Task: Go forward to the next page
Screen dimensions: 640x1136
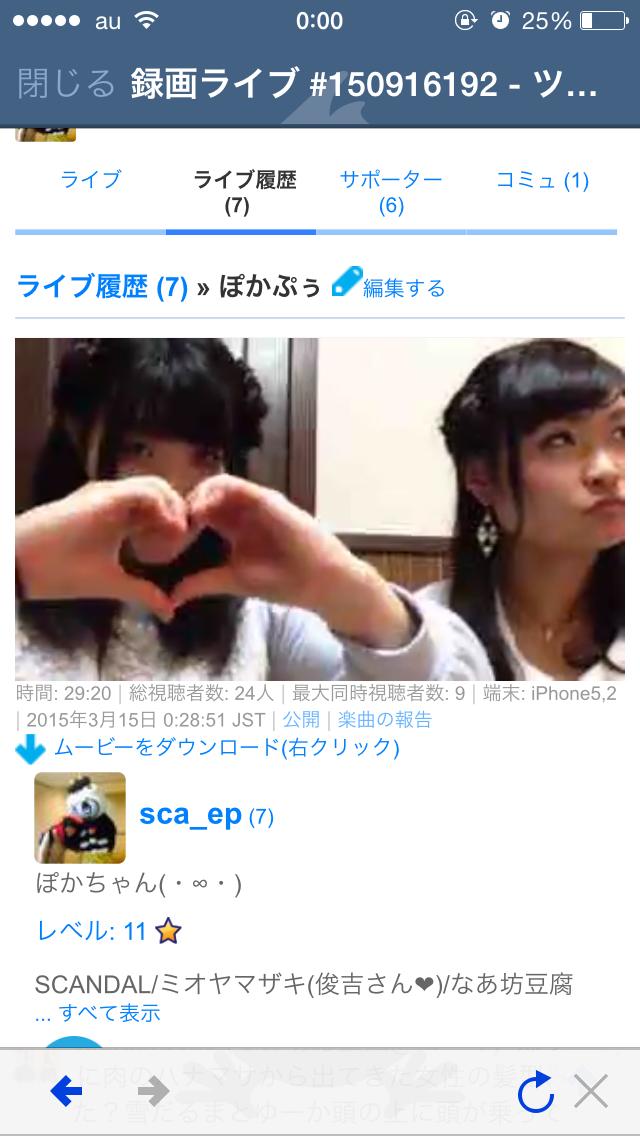Action: pyautogui.click(x=153, y=1093)
